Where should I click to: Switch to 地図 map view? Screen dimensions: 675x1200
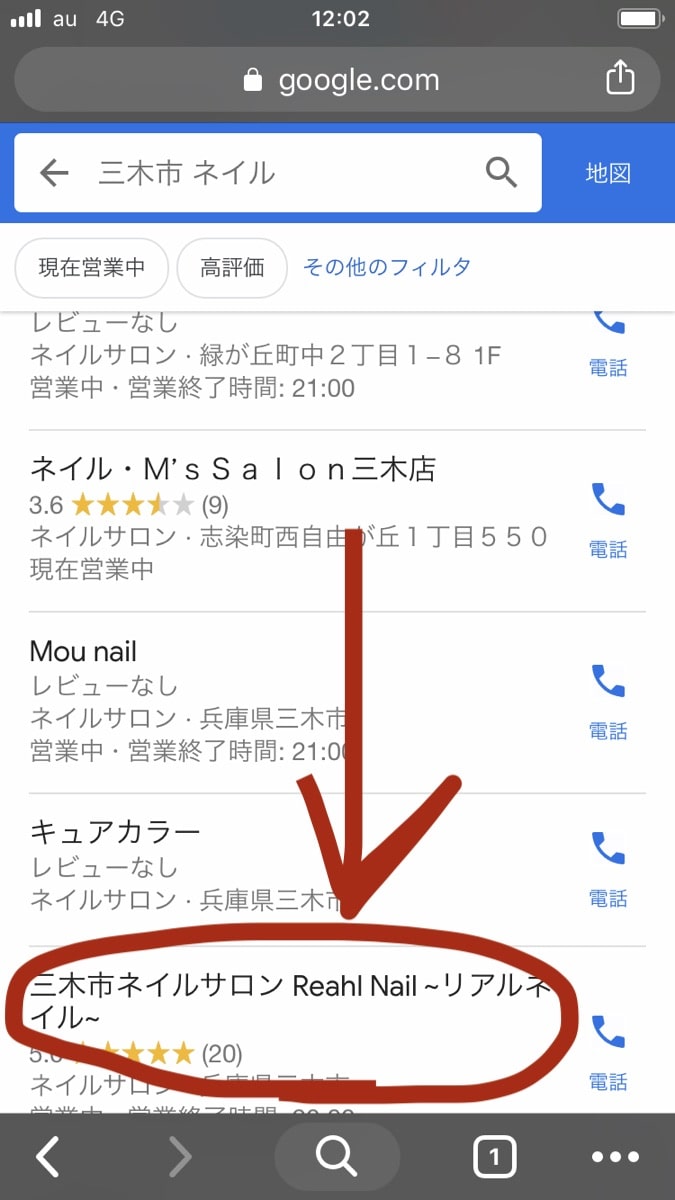(608, 173)
